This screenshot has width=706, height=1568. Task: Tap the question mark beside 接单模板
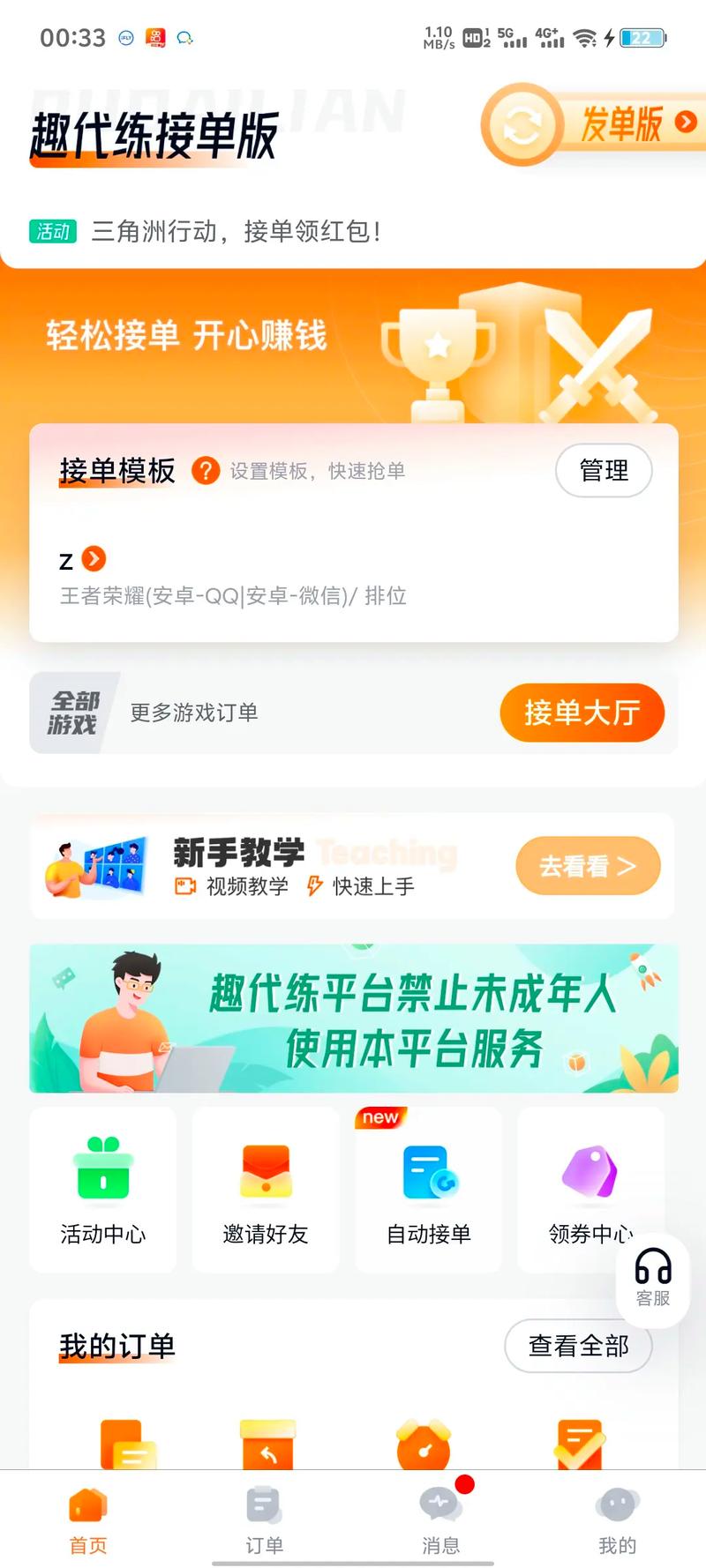click(206, 471)
